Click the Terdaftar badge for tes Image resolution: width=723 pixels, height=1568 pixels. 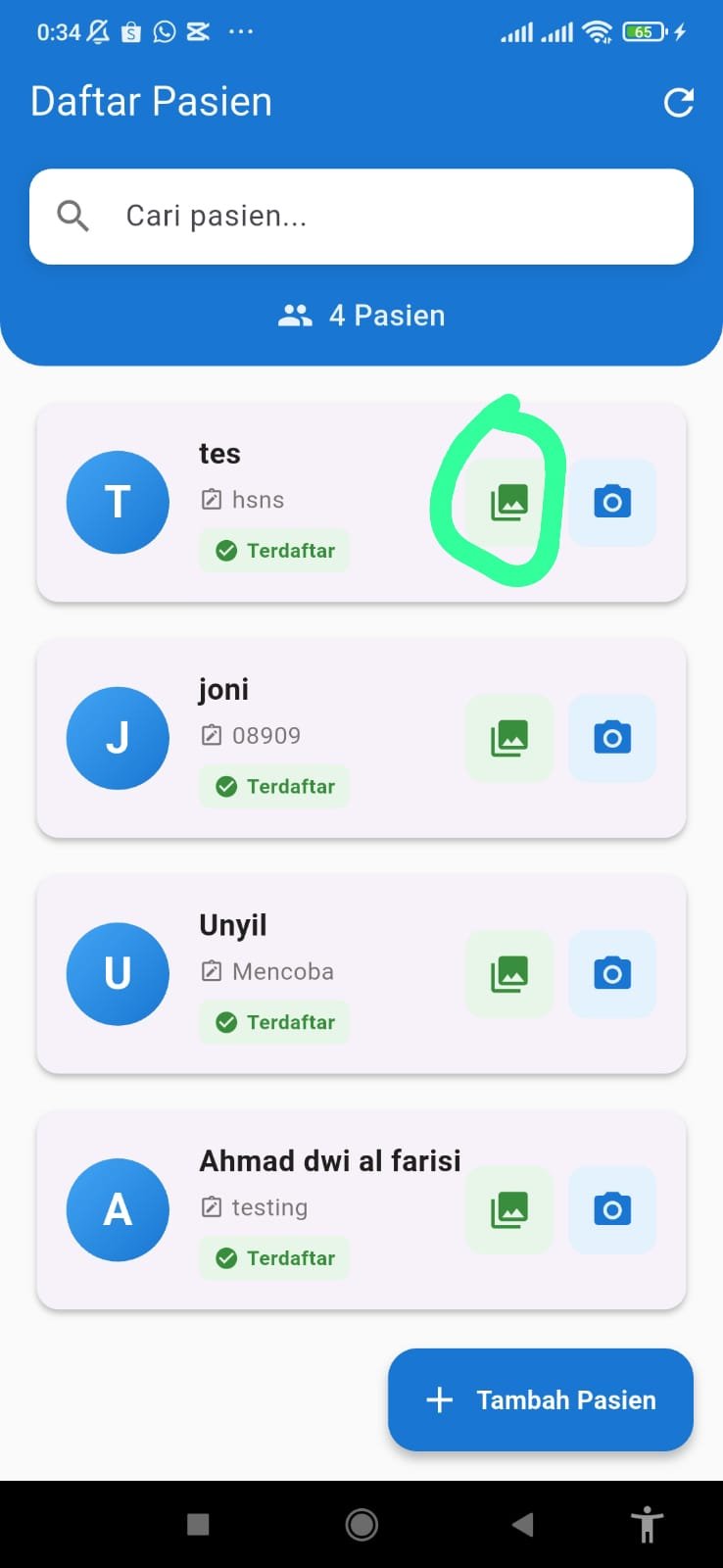[x=274, y=550]
